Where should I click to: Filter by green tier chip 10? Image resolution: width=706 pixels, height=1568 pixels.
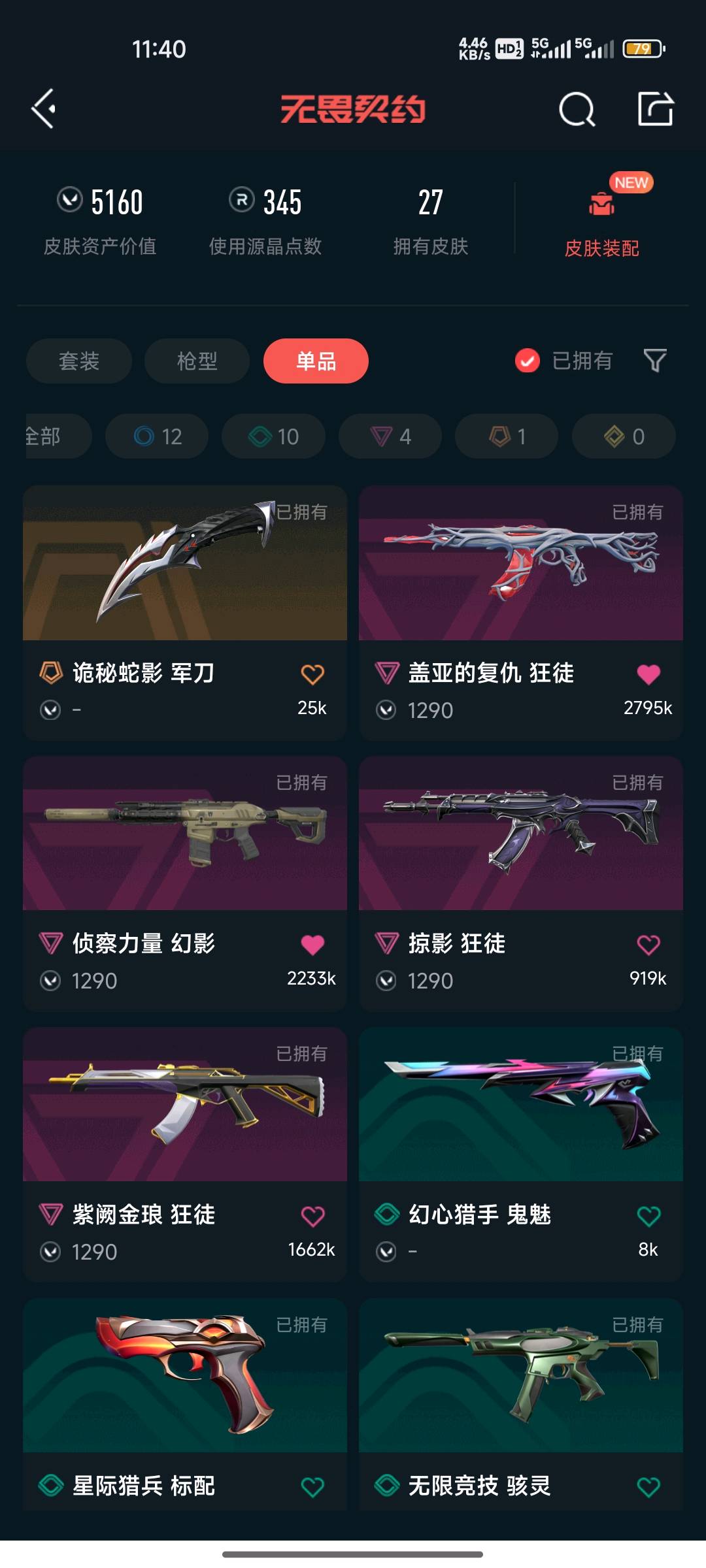[x=273, y=436]
